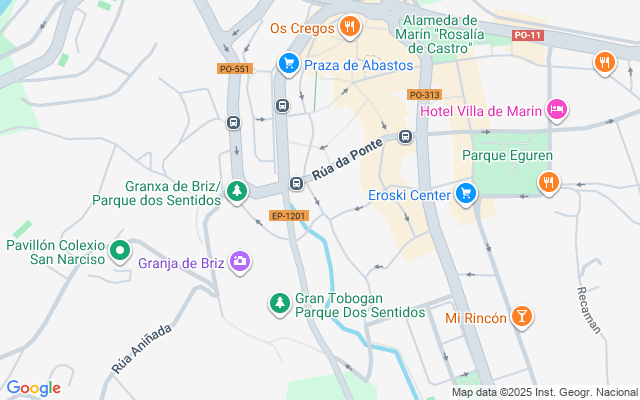Select the Praza de Abastos shopping marker
This screenshot has height=400, width=640.
click(x=289, y=64)
